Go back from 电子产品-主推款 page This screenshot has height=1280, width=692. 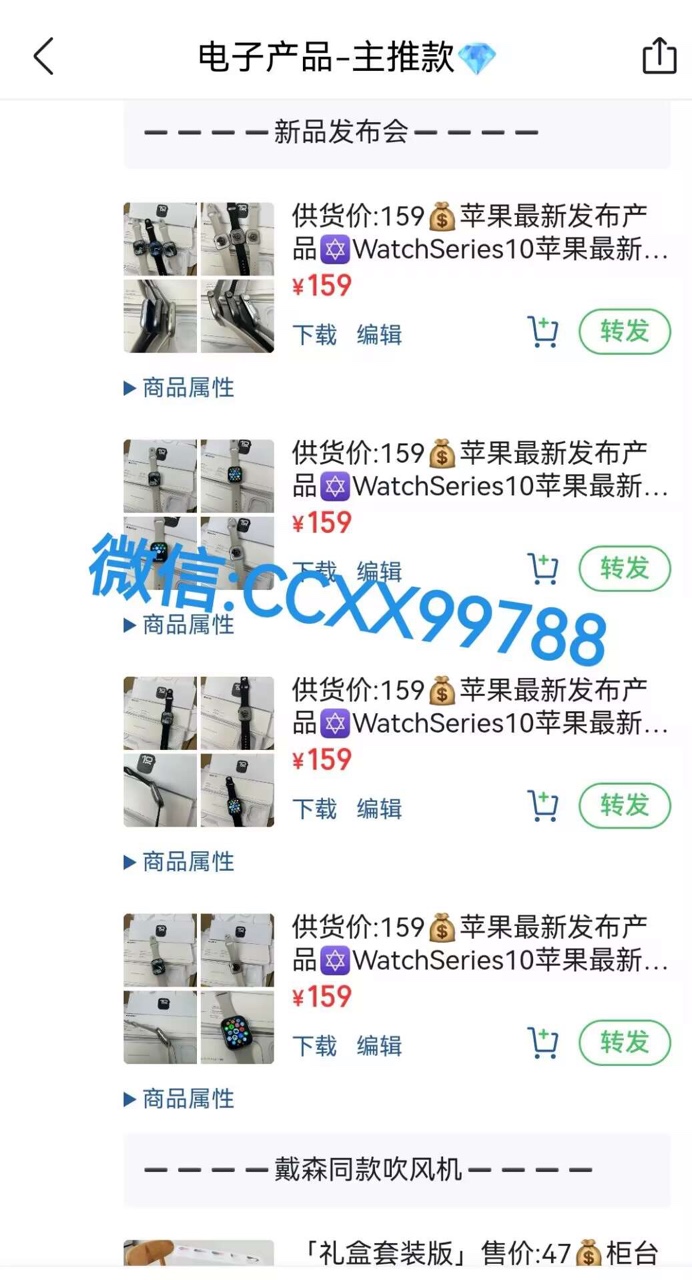coord(44,57)
